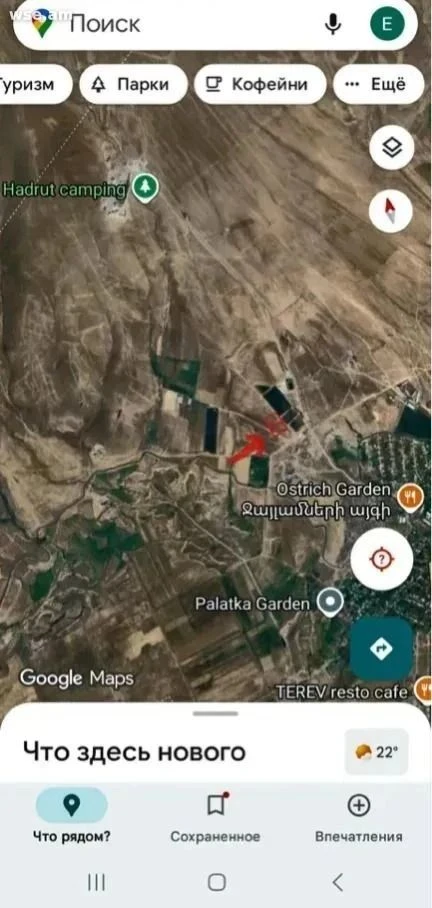Select the Ostrich Garden restaurant pin
This screenshot has height=908, width=432.
(411, 497)
